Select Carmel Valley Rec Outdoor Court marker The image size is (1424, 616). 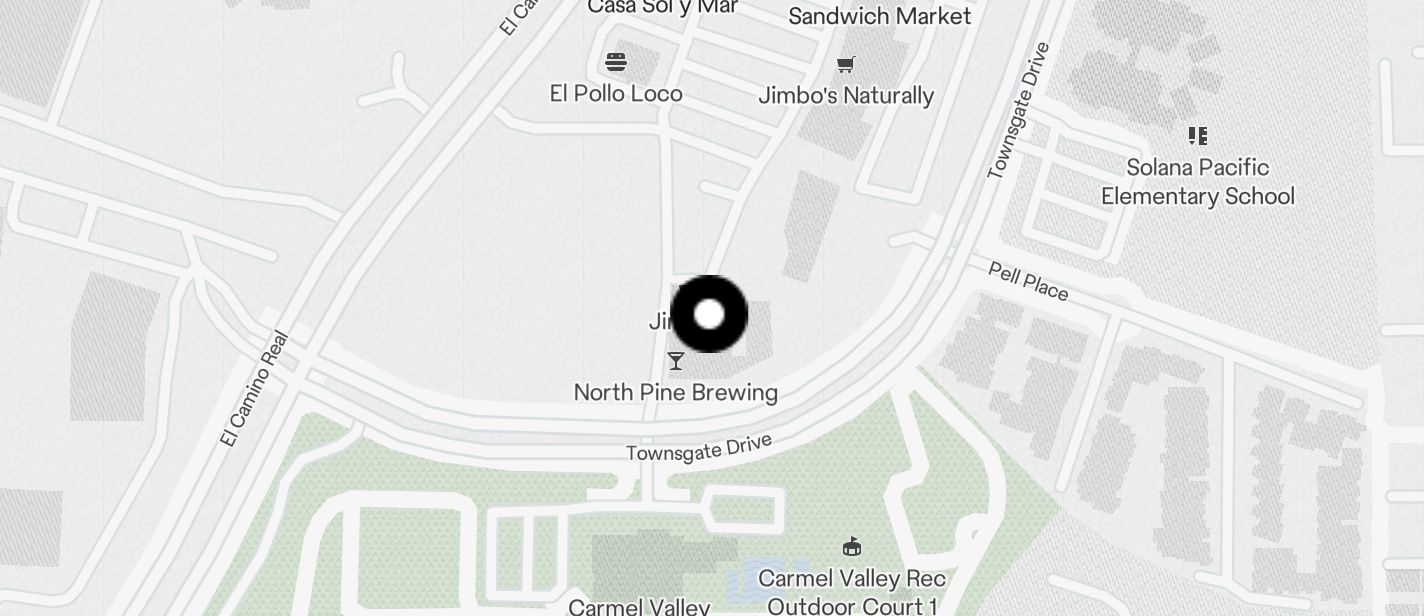click(851, 547)
